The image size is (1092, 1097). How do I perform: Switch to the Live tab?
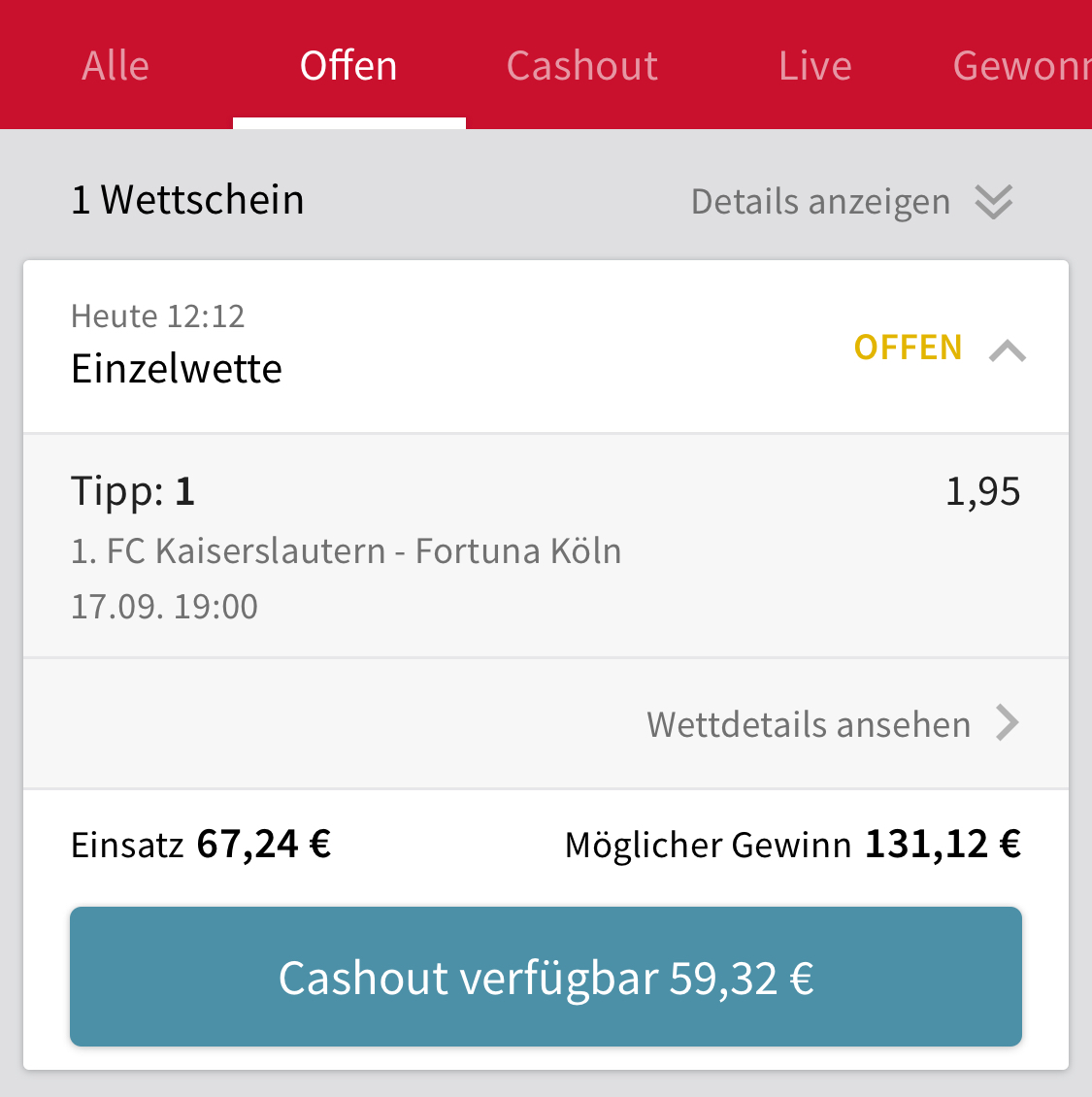click(814, 66)
